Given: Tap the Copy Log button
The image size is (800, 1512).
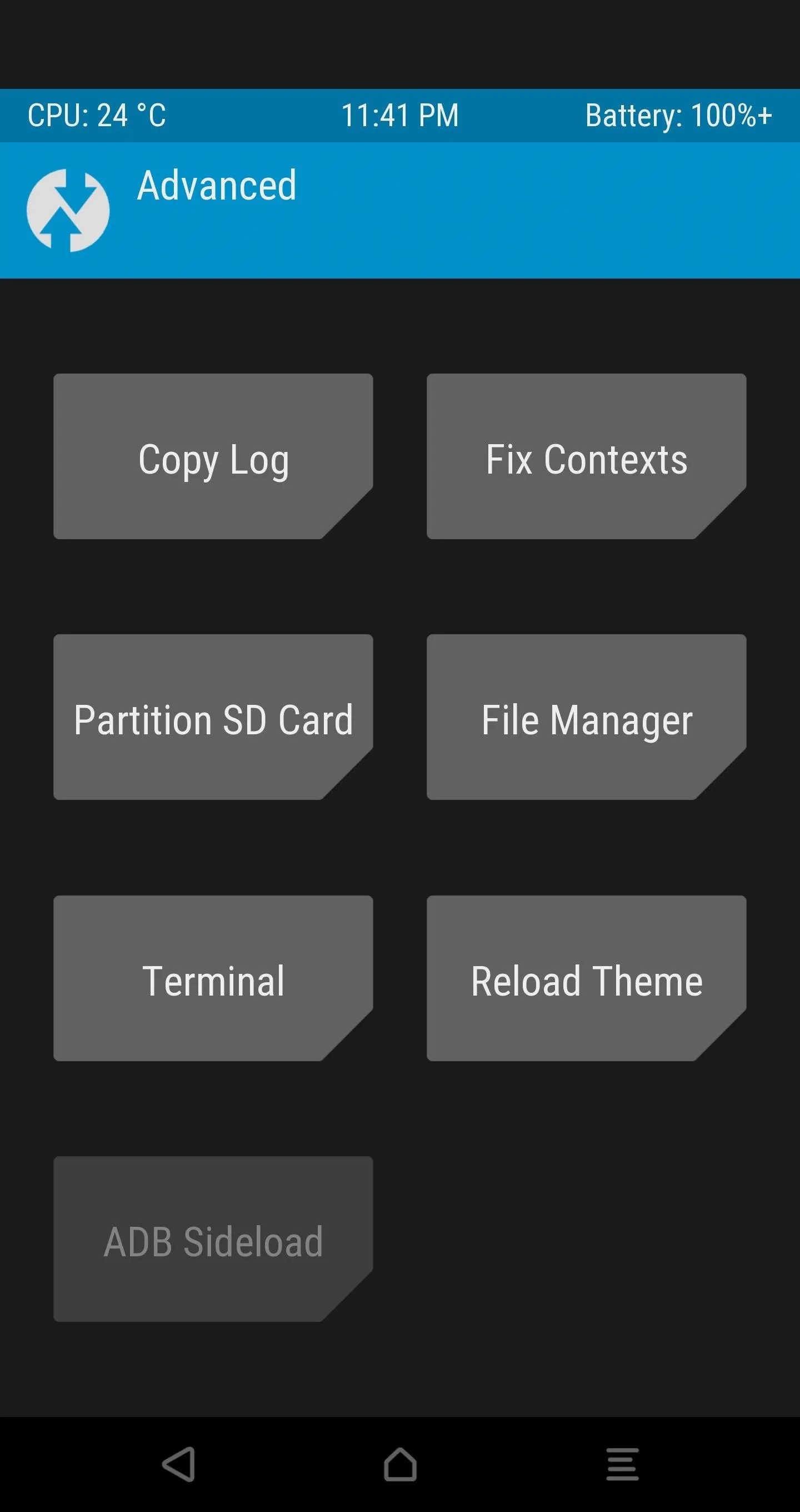Looking at the screenshot, I should [213, 456].
